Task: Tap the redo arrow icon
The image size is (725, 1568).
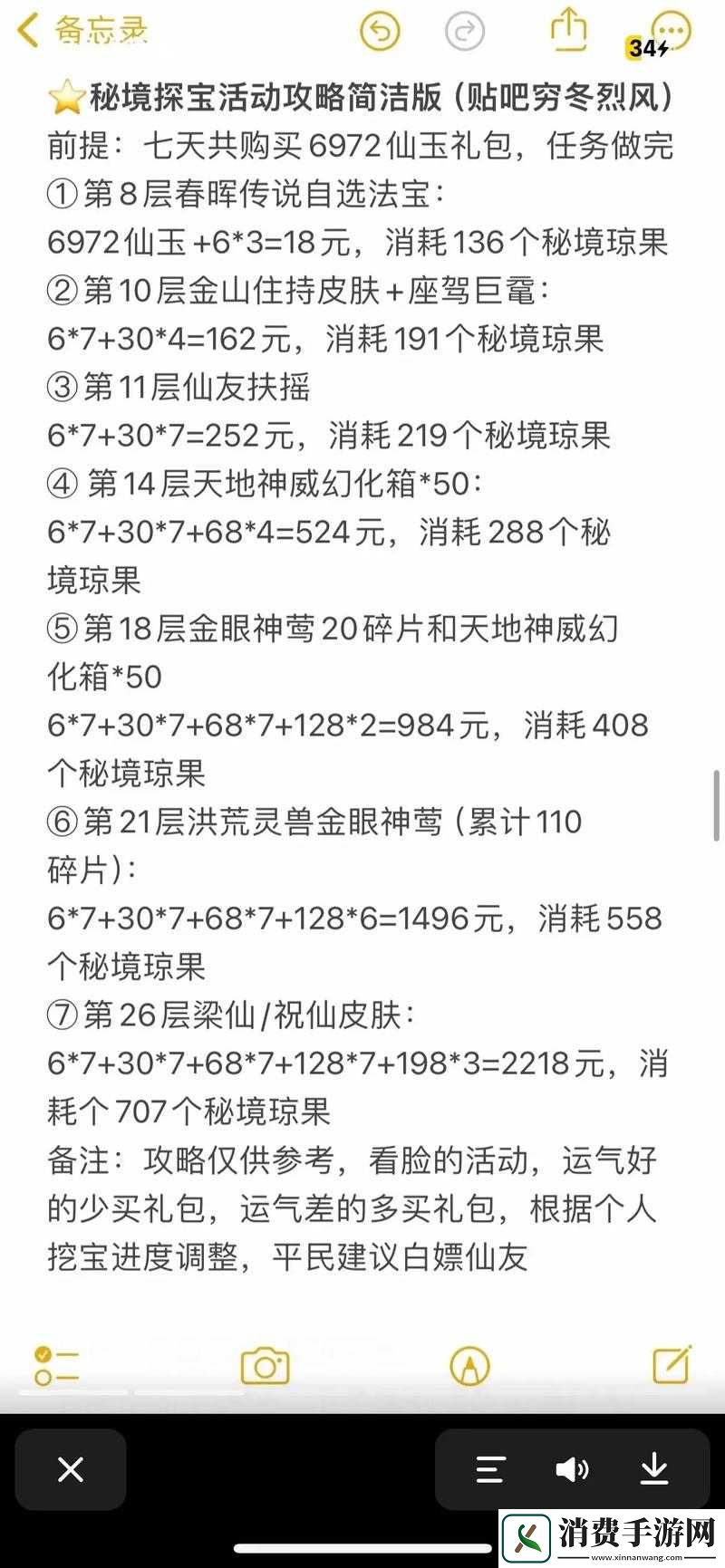Action: click(465, 30)
